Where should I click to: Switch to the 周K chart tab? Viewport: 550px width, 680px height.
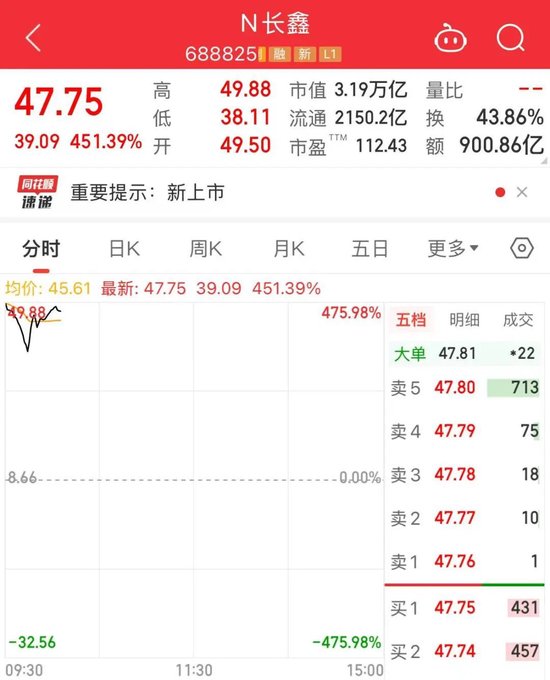206,249
